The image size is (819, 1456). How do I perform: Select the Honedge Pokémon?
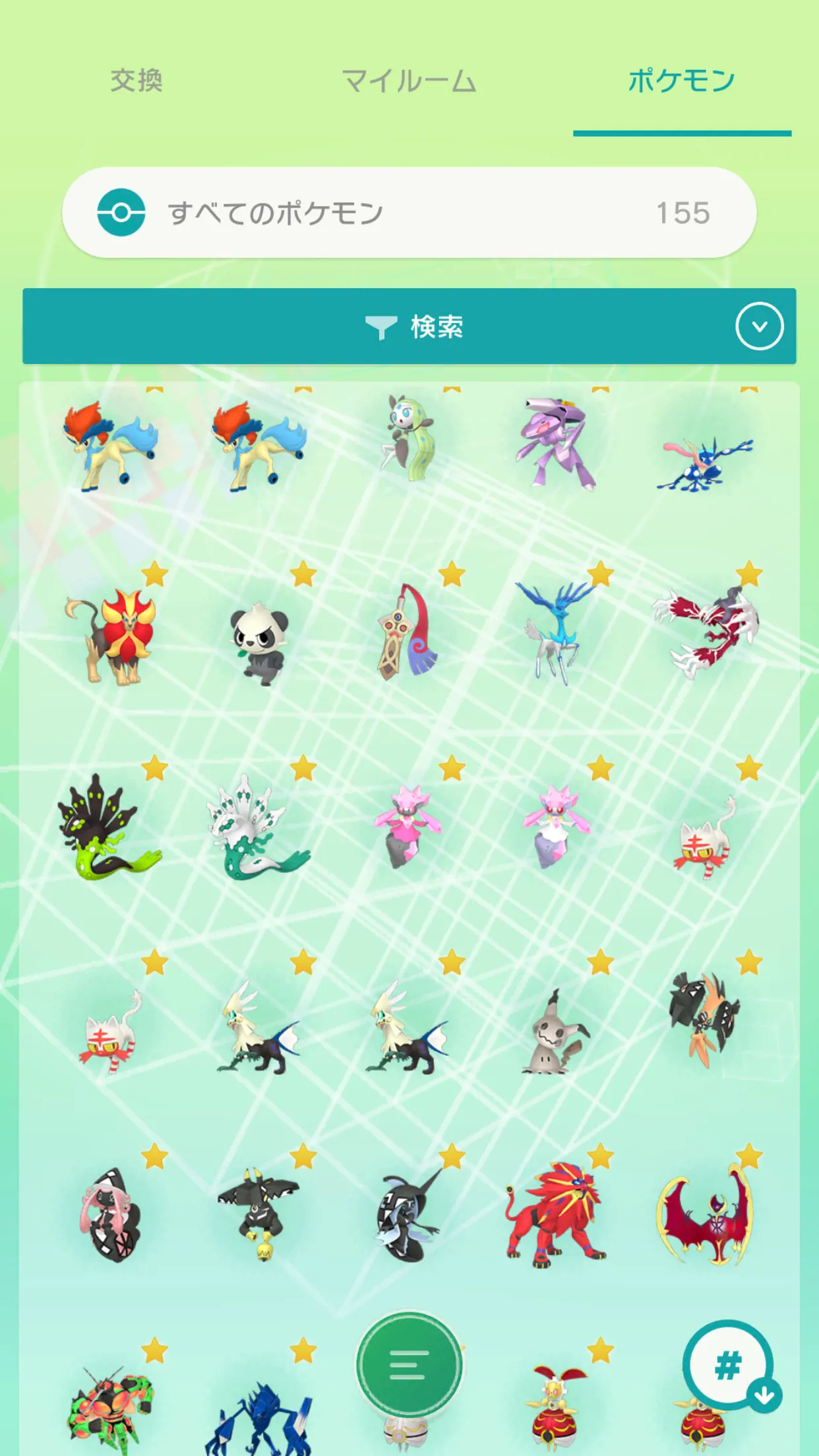click(407, 632)
